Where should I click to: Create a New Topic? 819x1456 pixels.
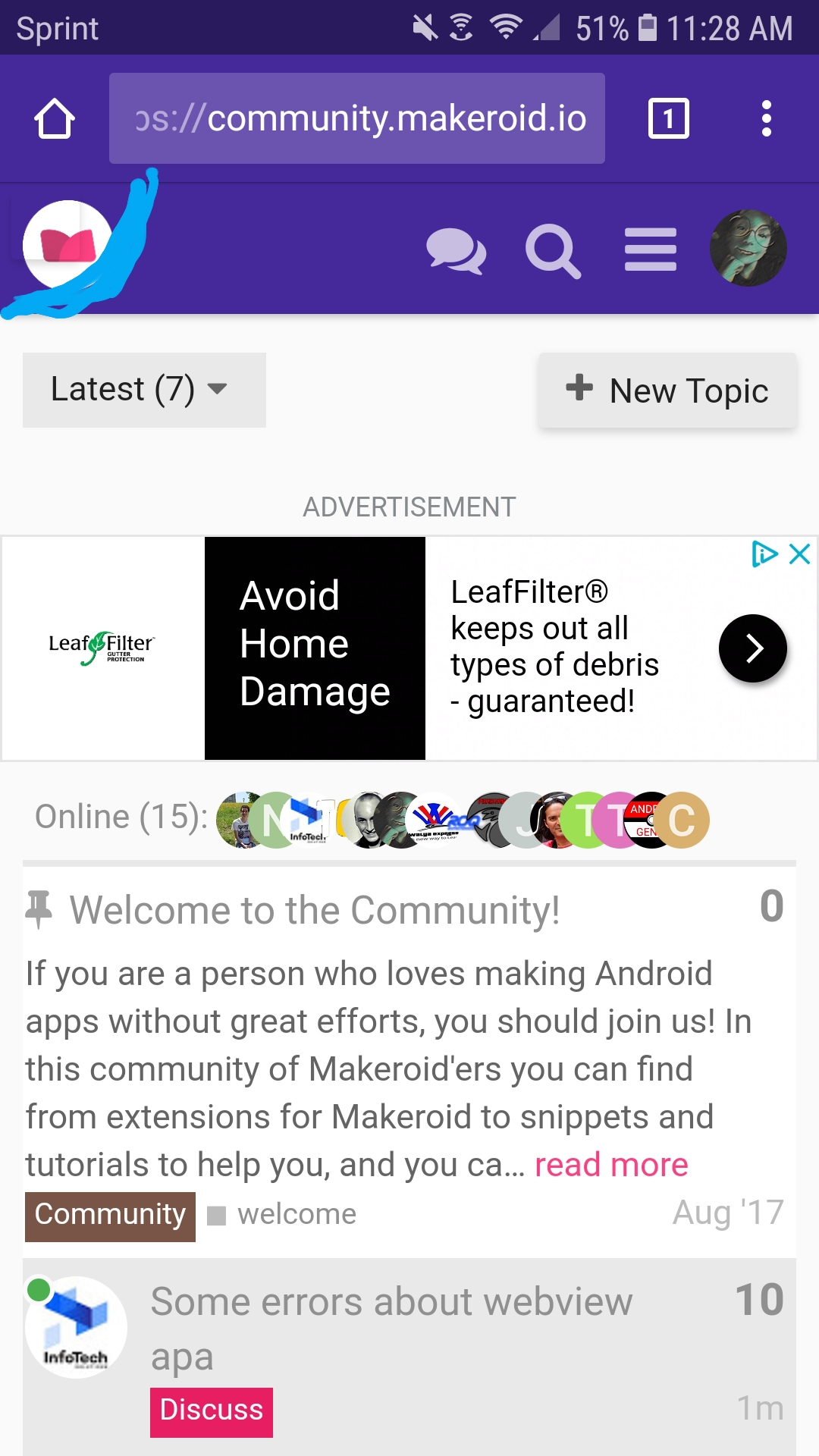667,391
